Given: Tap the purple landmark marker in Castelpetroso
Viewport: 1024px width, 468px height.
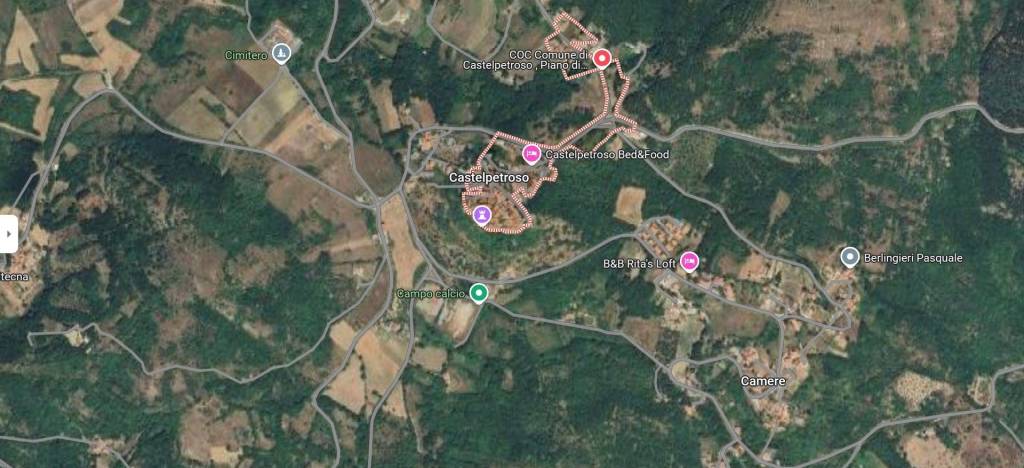Looking at the screenshot, I should [x=482, y=213].
